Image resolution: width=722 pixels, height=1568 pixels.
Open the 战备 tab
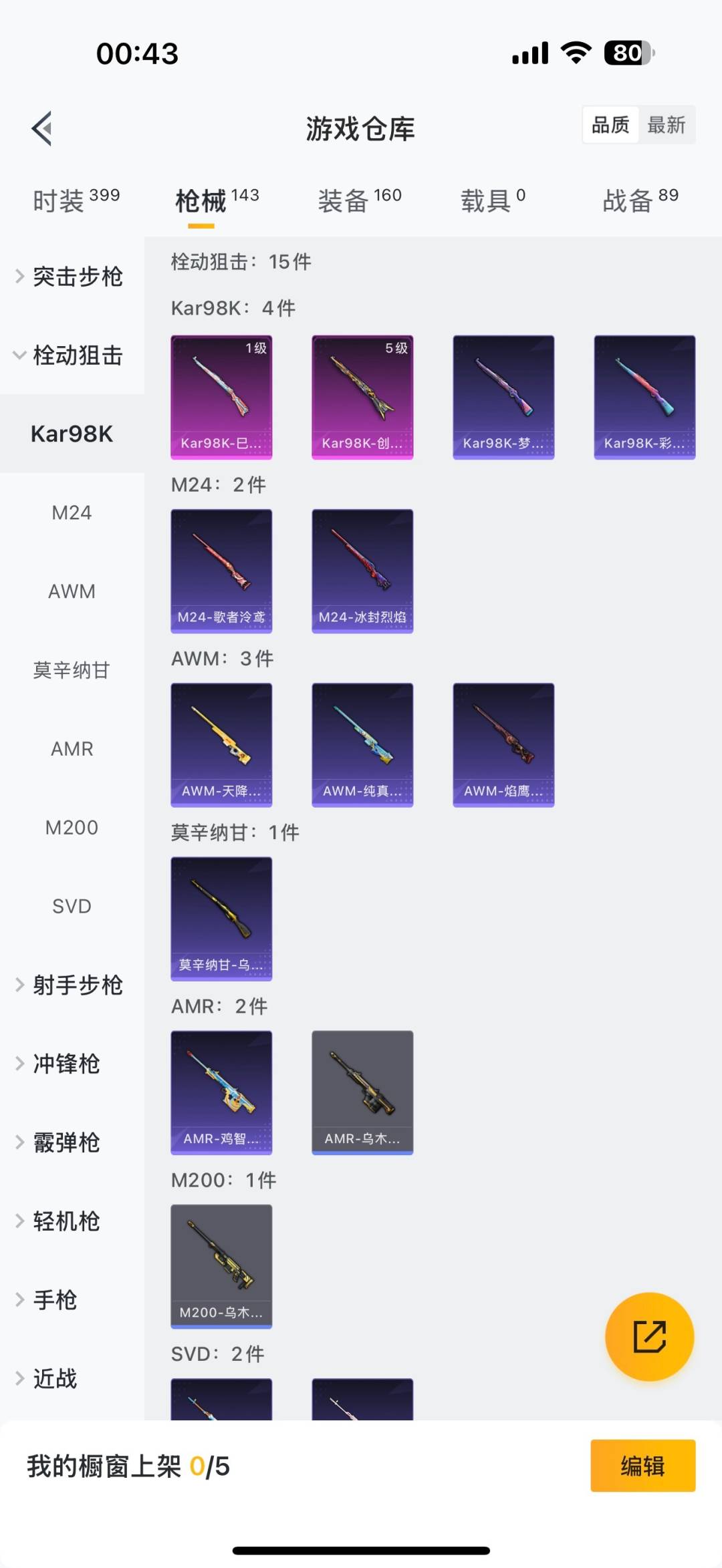[x=640, y=200]
